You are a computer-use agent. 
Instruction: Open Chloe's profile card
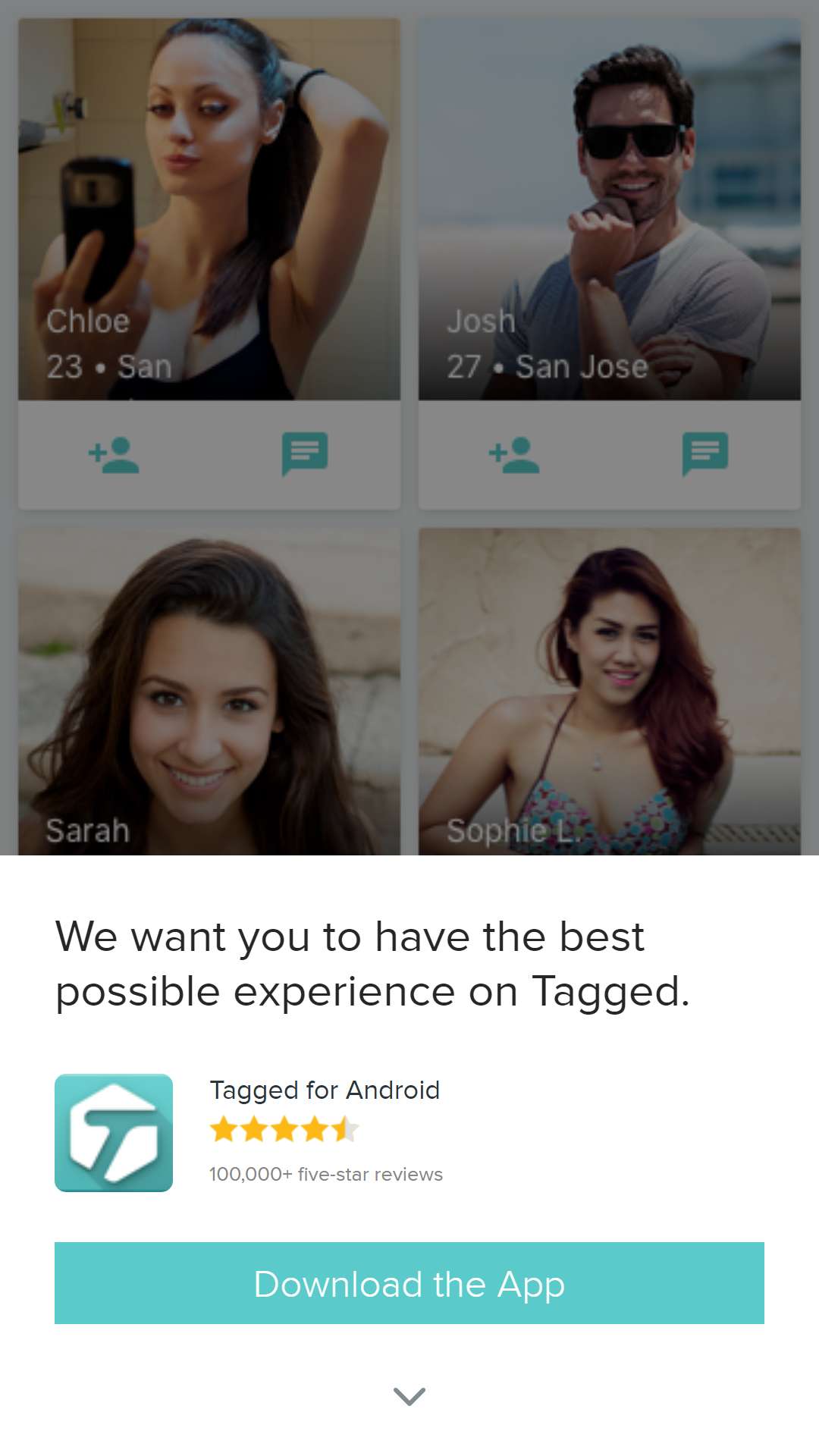(209, 209)
